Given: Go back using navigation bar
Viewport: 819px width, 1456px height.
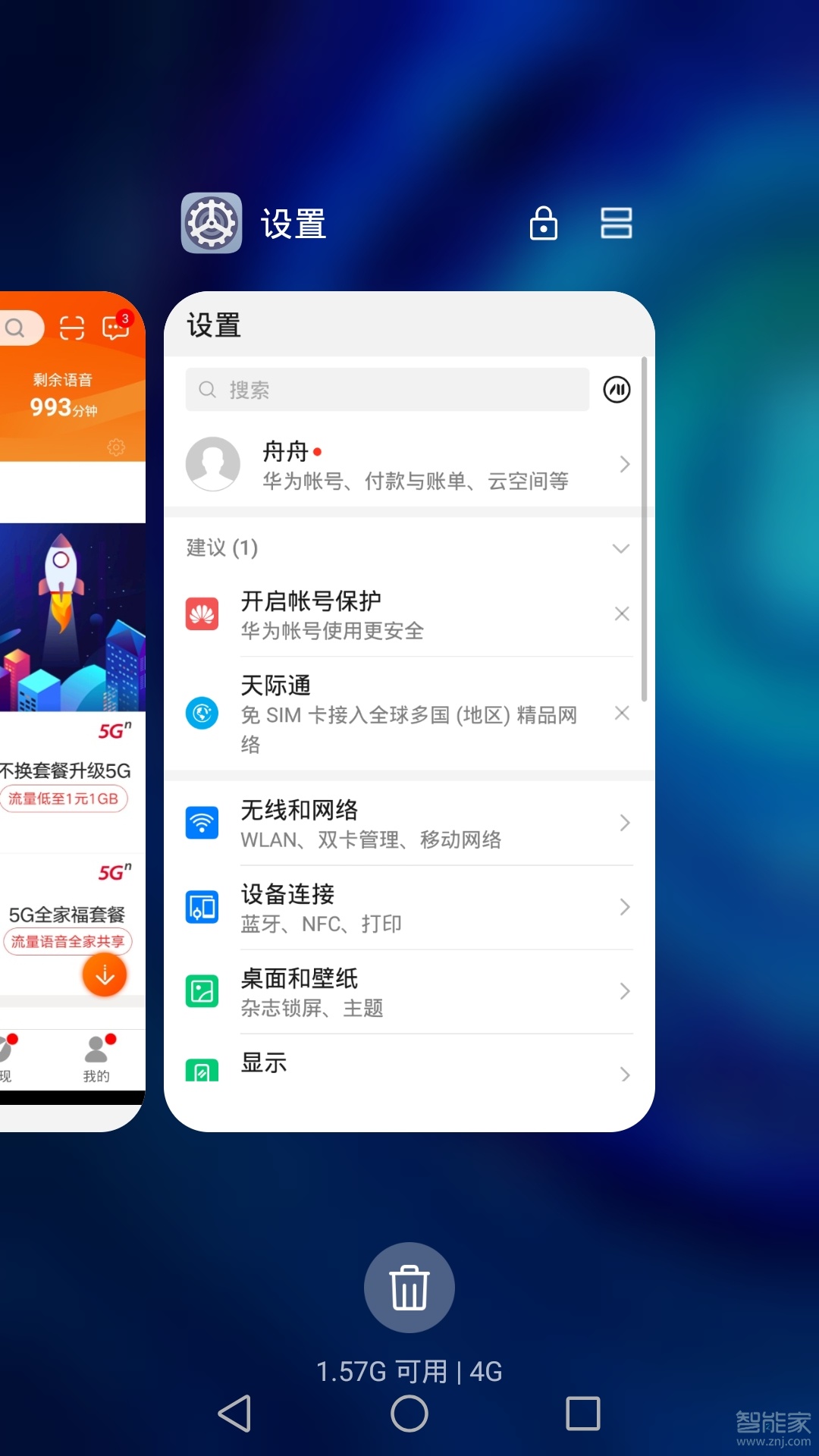Looking at the screenshot, I should click(234, 1414).
